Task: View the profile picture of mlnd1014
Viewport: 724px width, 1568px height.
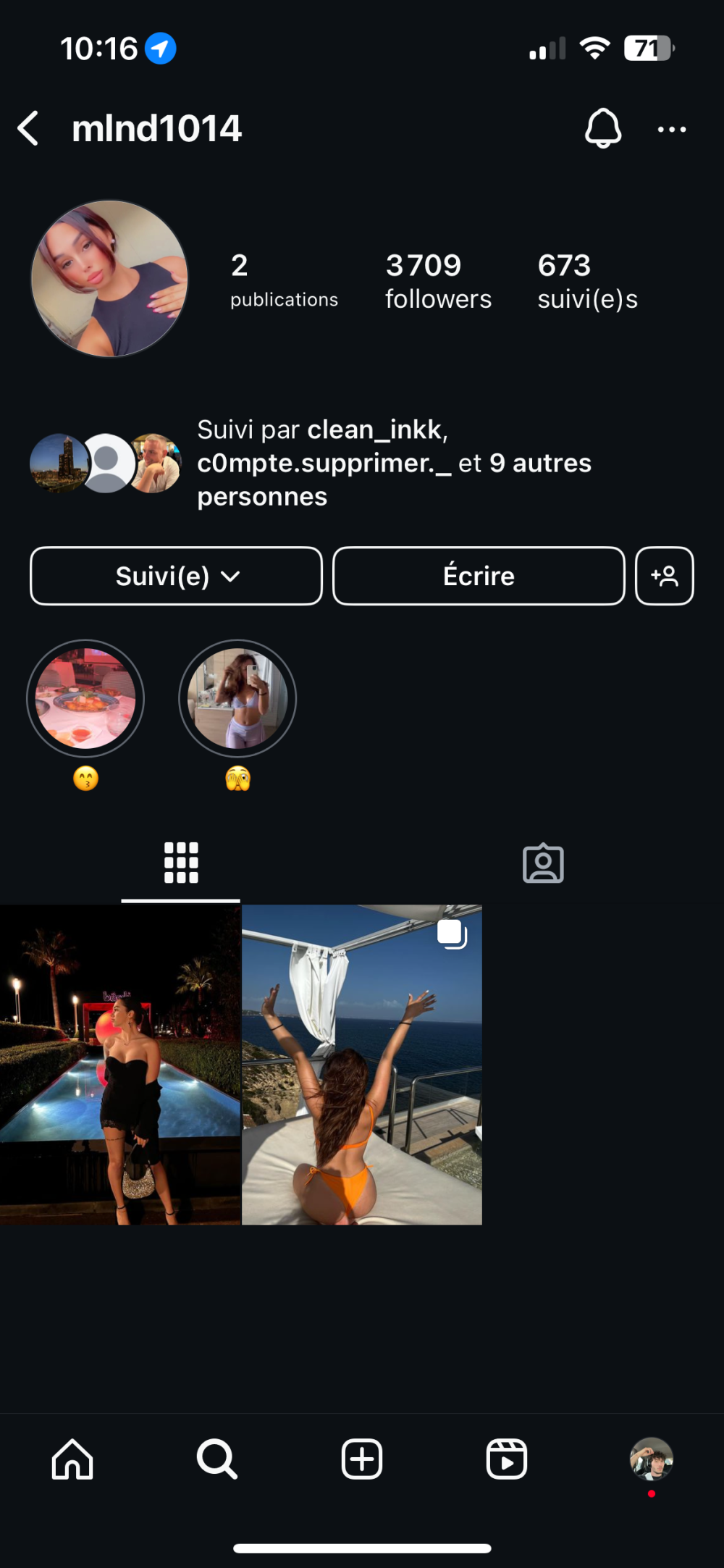Action: pos(109,279)
